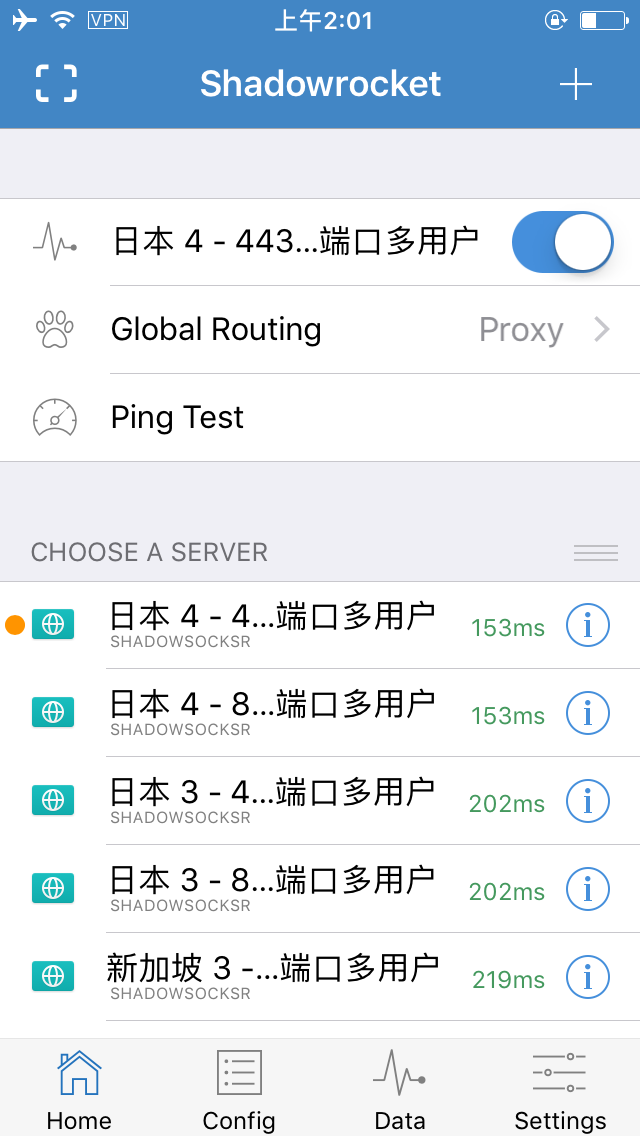Go to the Data tab

pos(400,1089)
